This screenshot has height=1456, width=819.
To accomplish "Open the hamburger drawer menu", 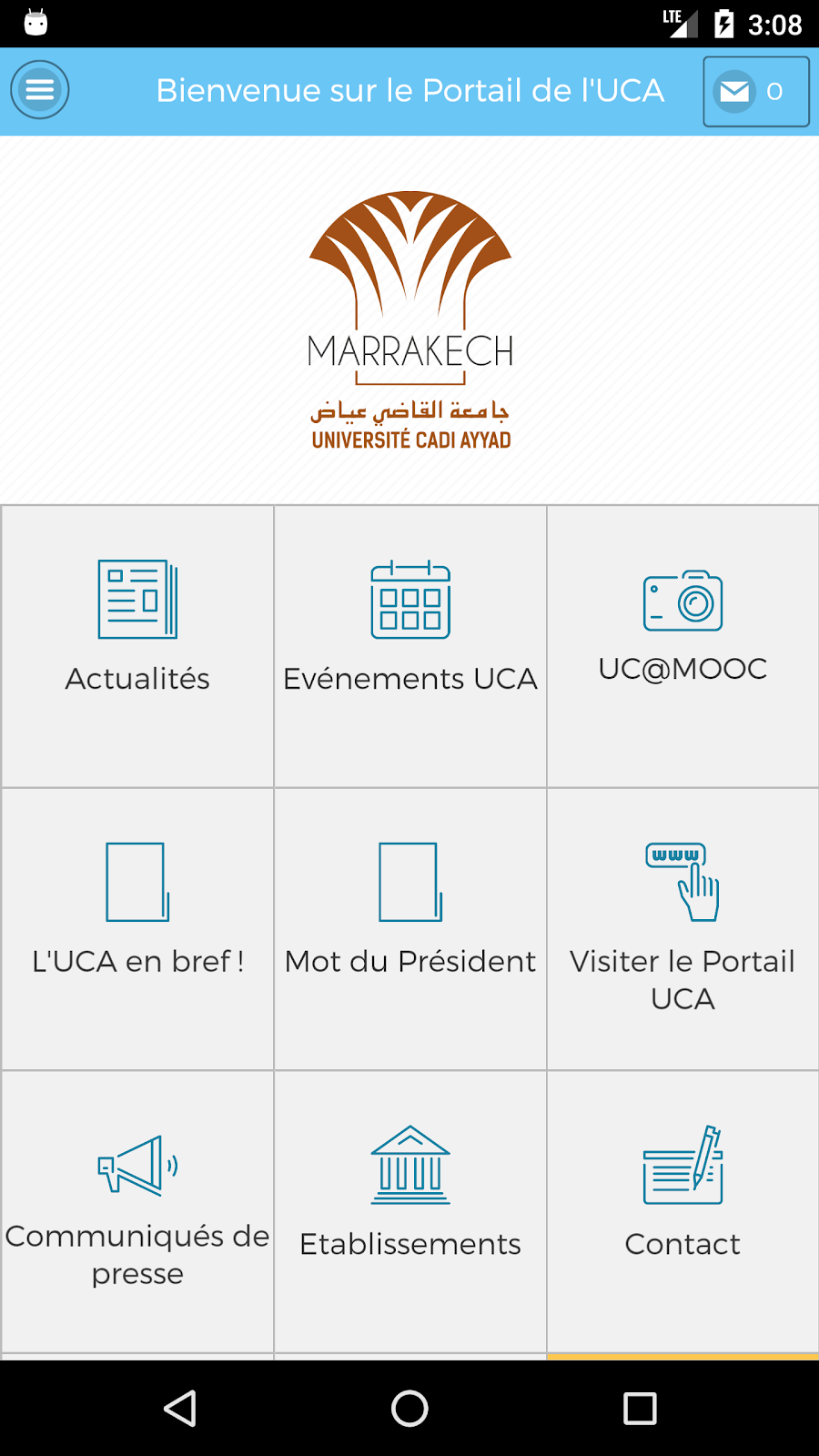I will click(40, 90).
